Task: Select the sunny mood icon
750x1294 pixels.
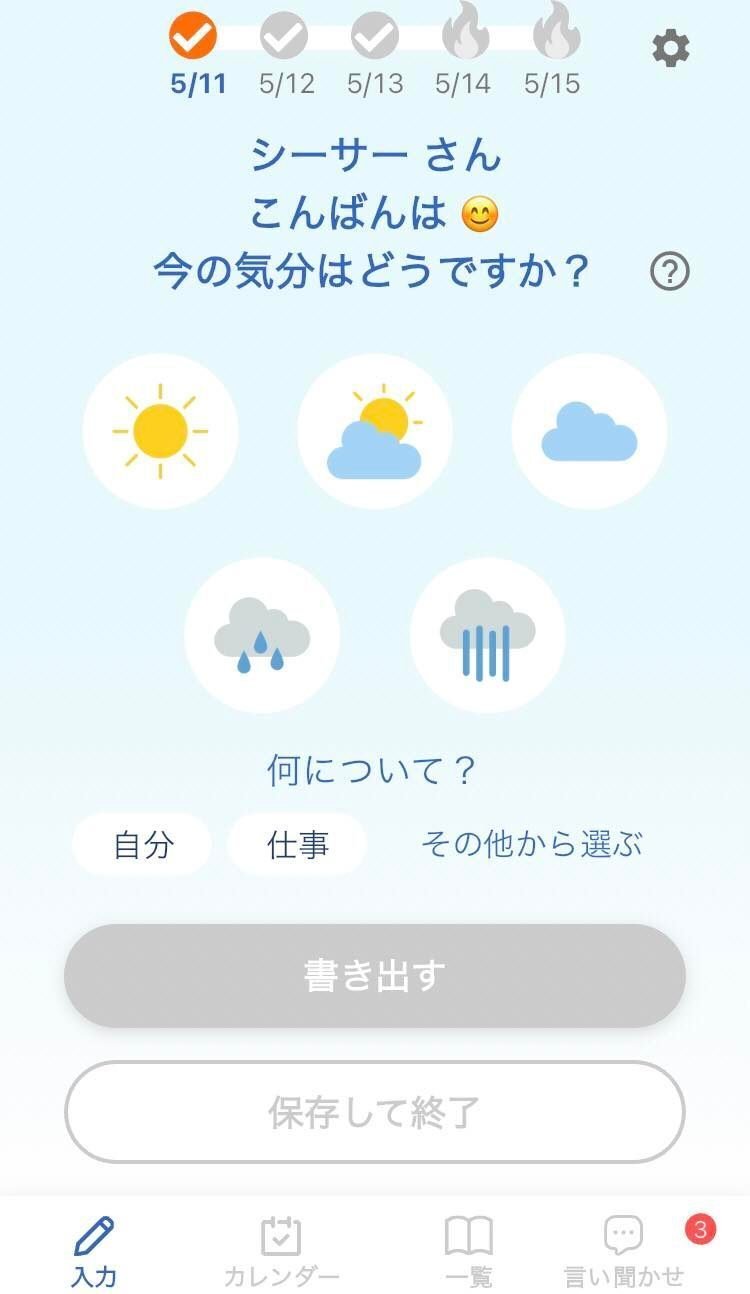Action: pos(160,428)
